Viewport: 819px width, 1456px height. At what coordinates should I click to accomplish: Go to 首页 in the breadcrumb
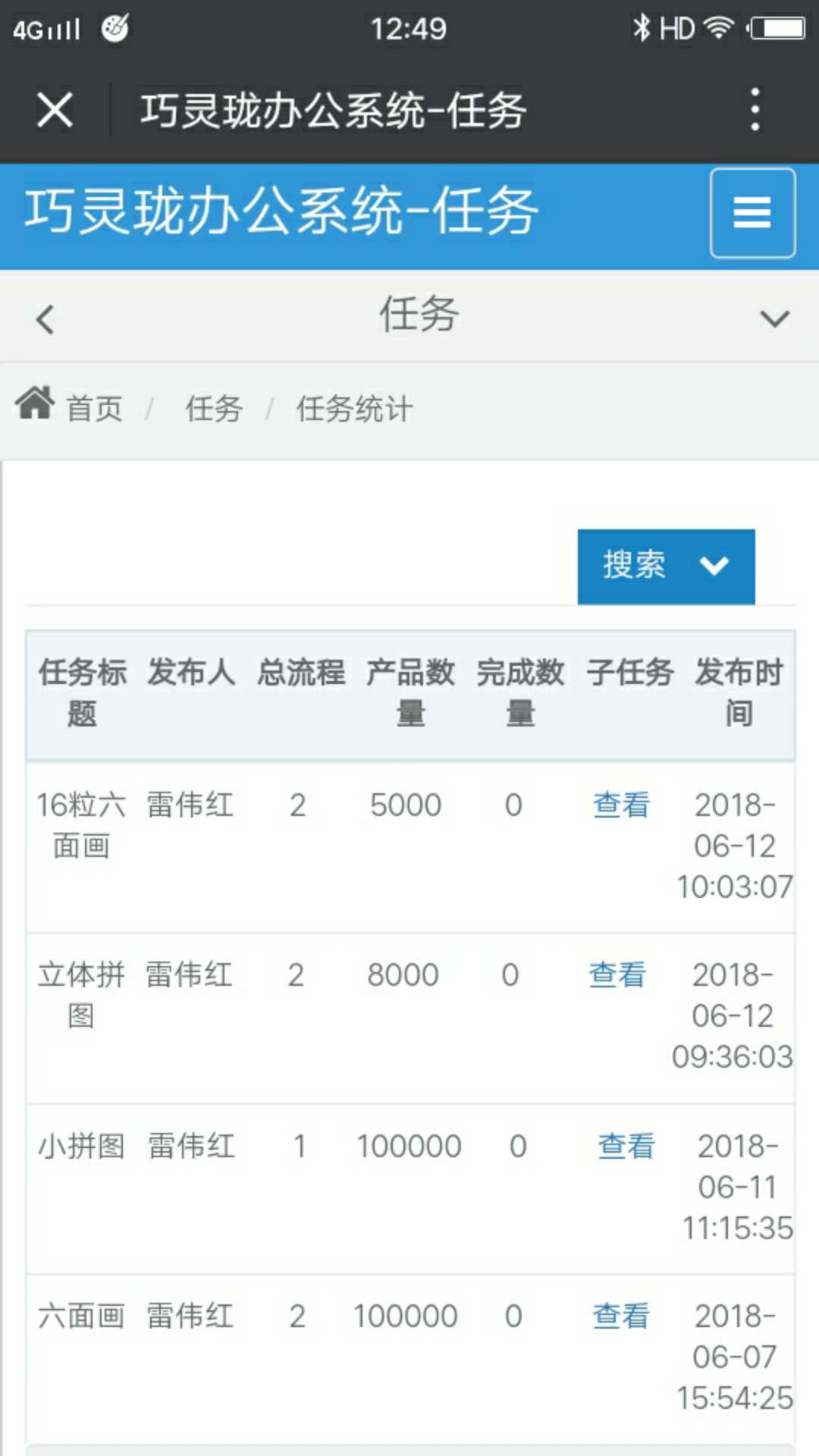tap(93, 409)
